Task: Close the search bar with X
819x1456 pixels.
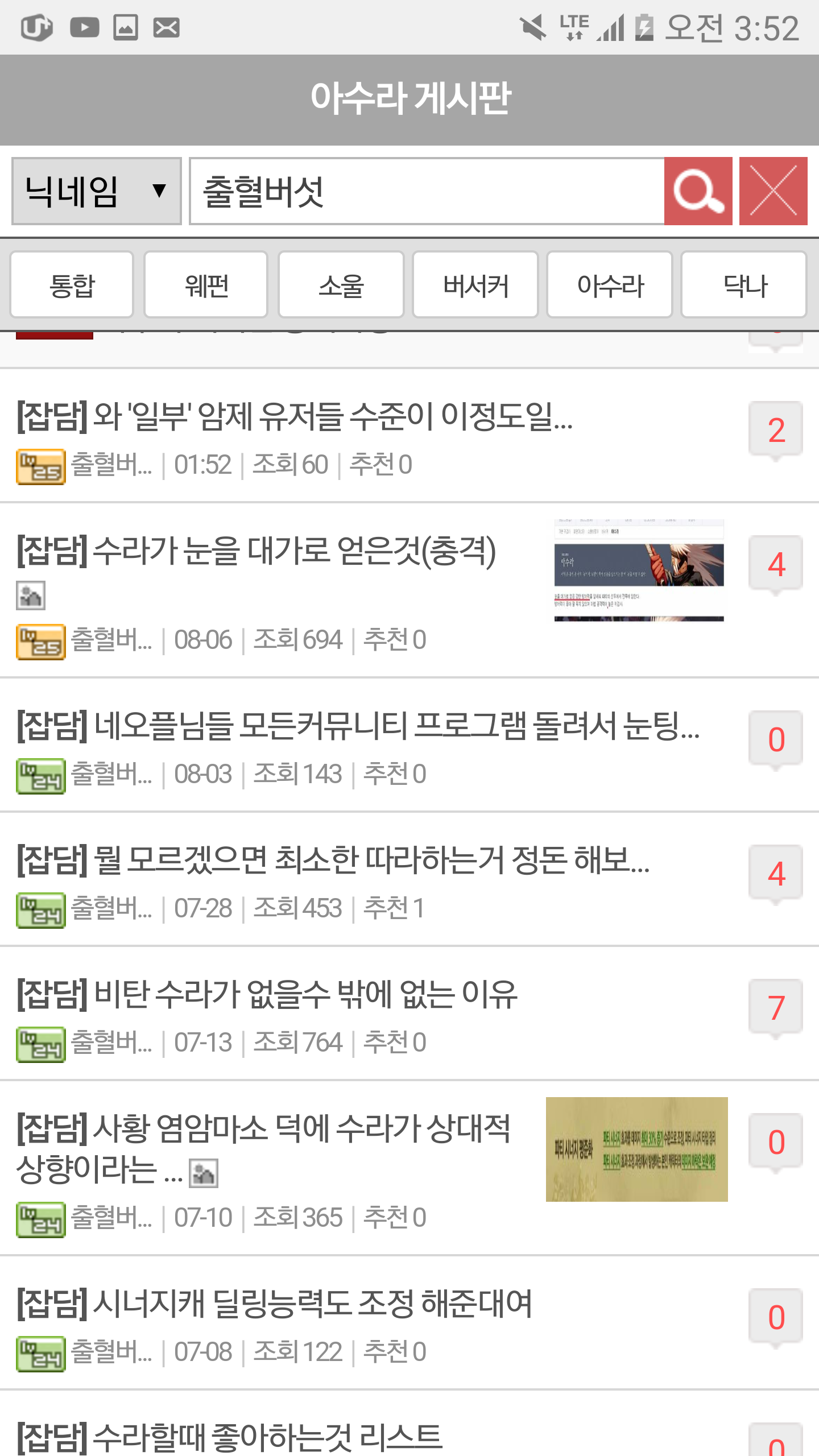Action: click(x=773, y=191)
